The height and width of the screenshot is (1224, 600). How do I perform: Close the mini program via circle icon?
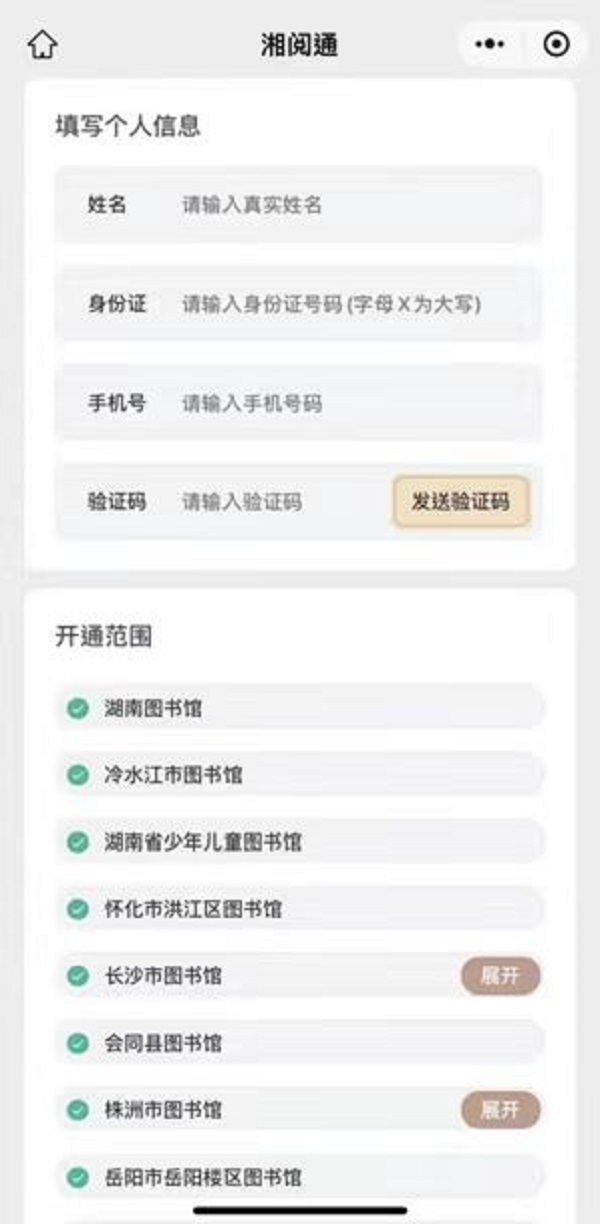pos(556,44)
